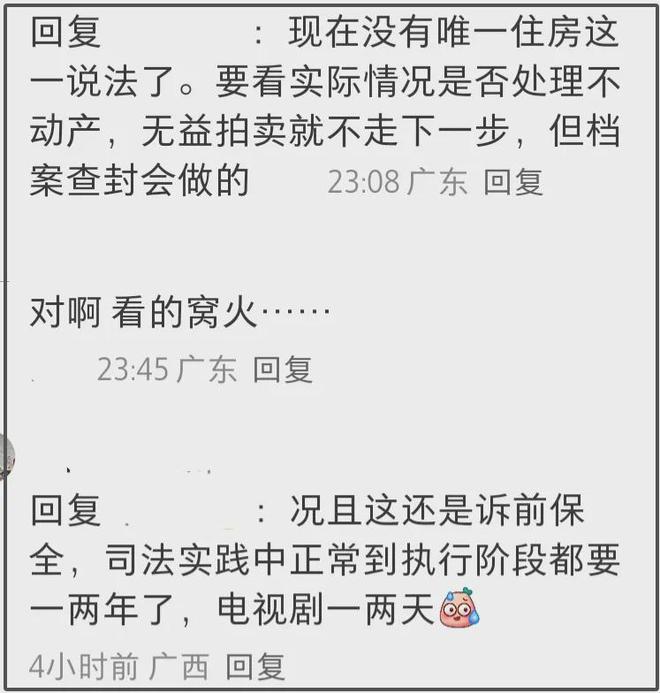Reply to the 4小时前 广西 comment
This screenshot has height=693, width=660.
point(255,666)
